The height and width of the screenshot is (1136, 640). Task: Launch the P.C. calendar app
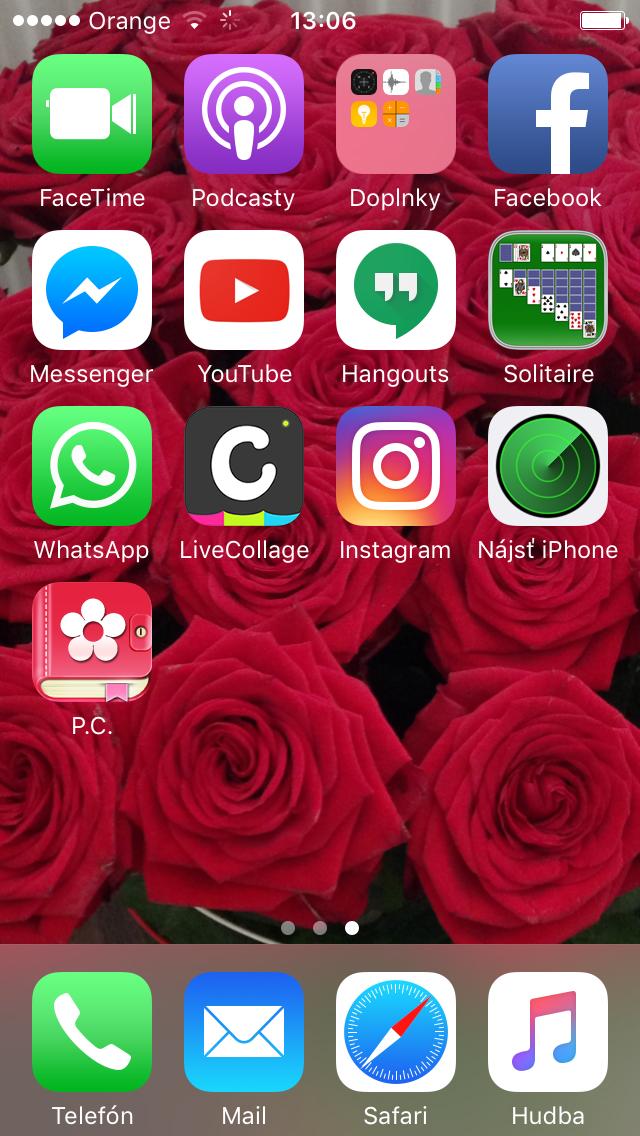(92, 642)
